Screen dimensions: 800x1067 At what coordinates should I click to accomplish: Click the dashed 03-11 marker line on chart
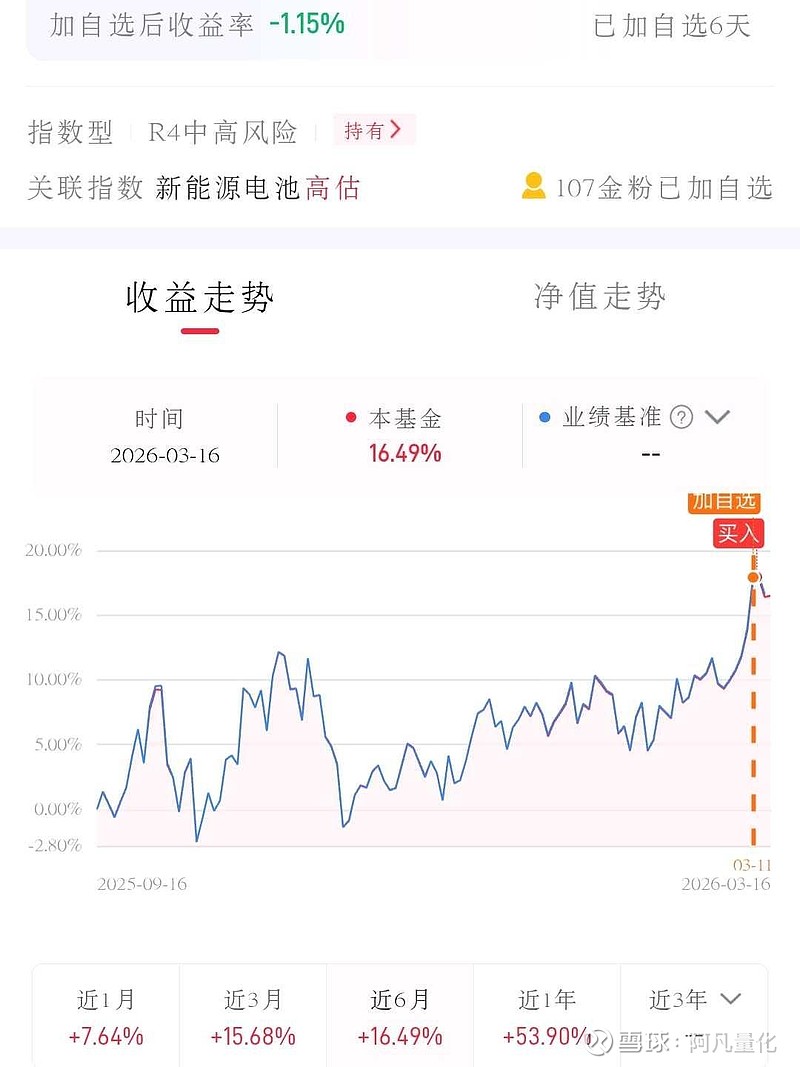click(755, 720)
